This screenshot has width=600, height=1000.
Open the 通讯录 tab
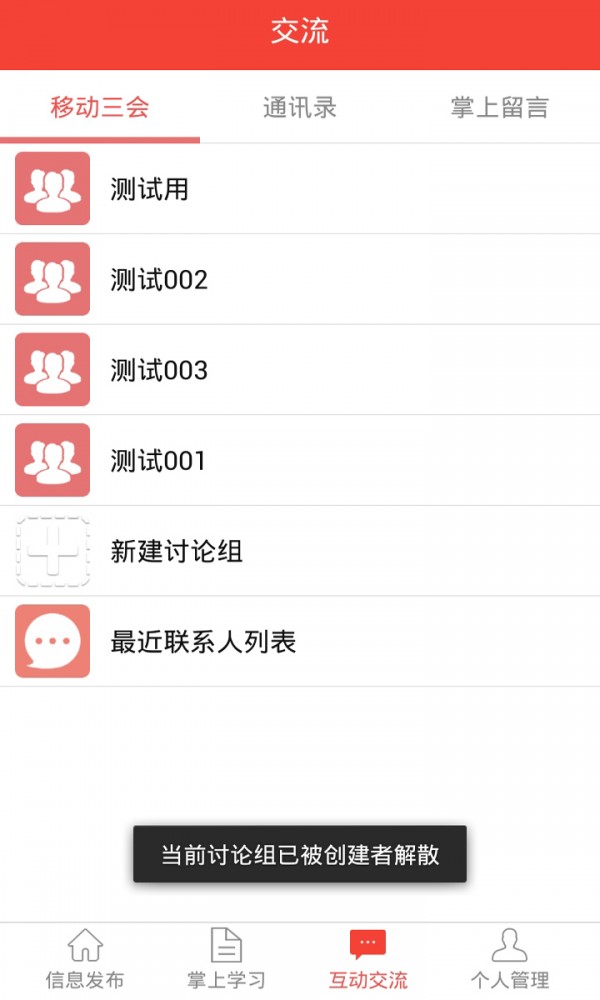300,107
